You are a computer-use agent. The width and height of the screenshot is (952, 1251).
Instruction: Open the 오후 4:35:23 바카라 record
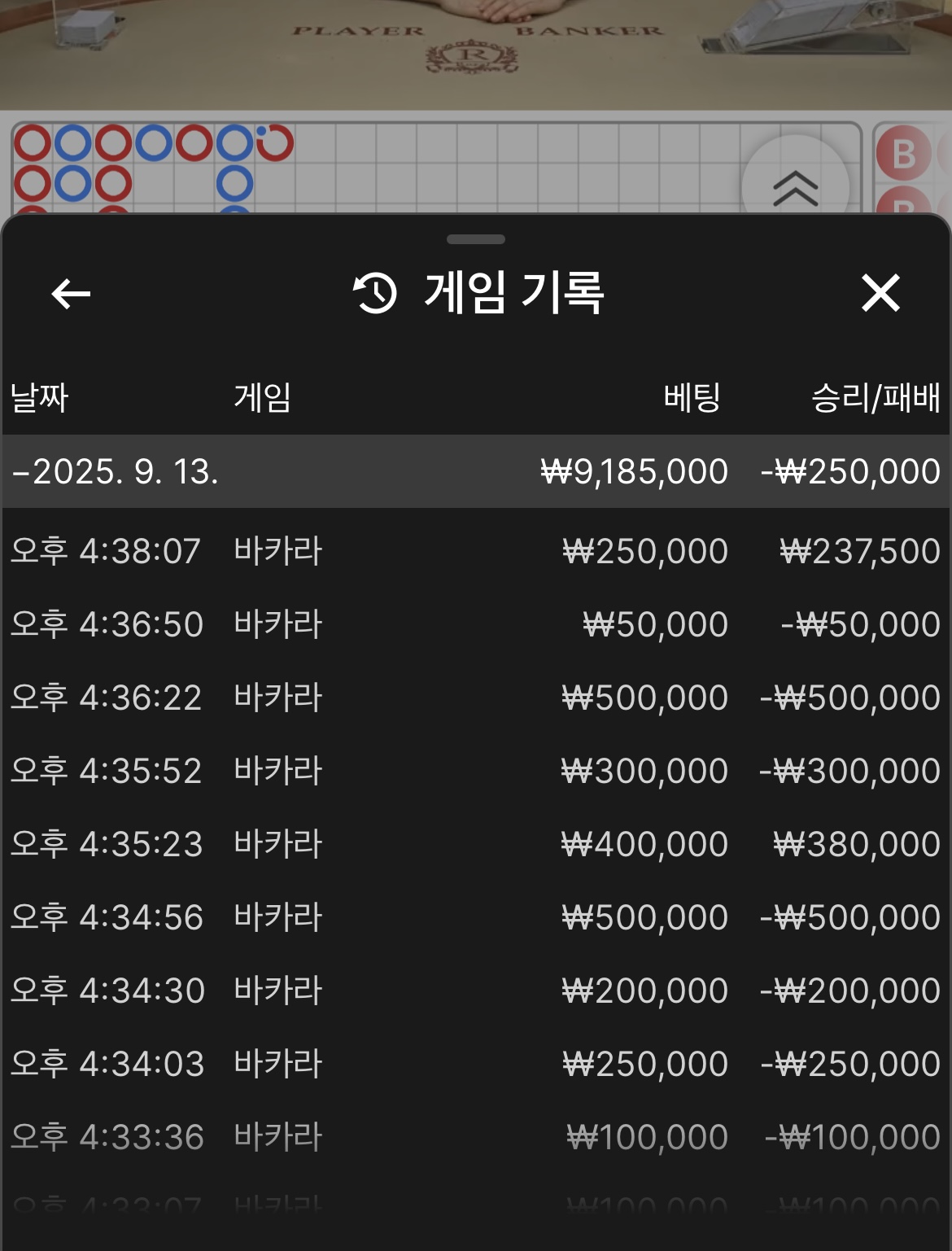pyautogui.click(x=475, y=845)
